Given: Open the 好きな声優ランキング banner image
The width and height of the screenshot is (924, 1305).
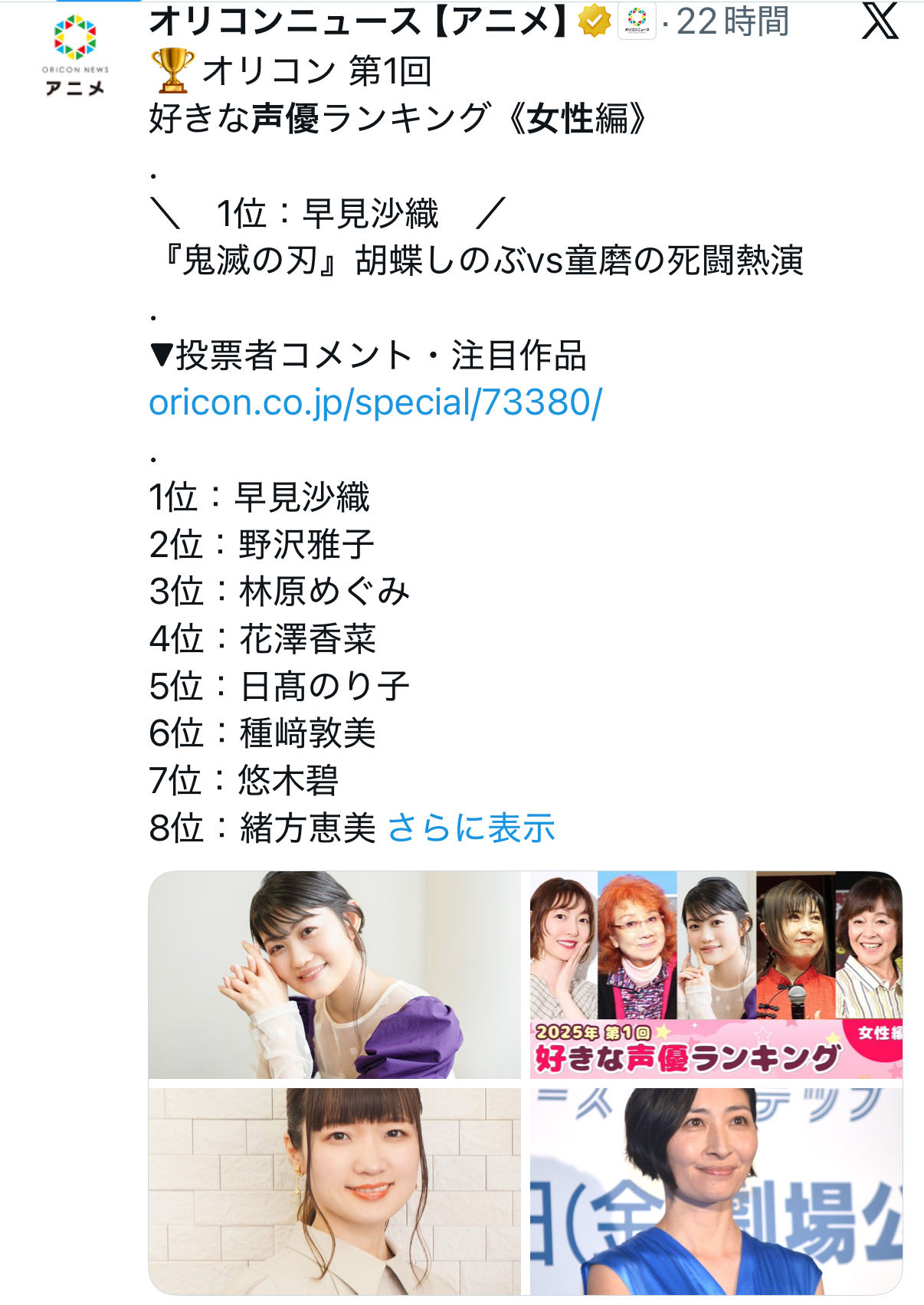Looking at the screenshot, I should (716, 975).
